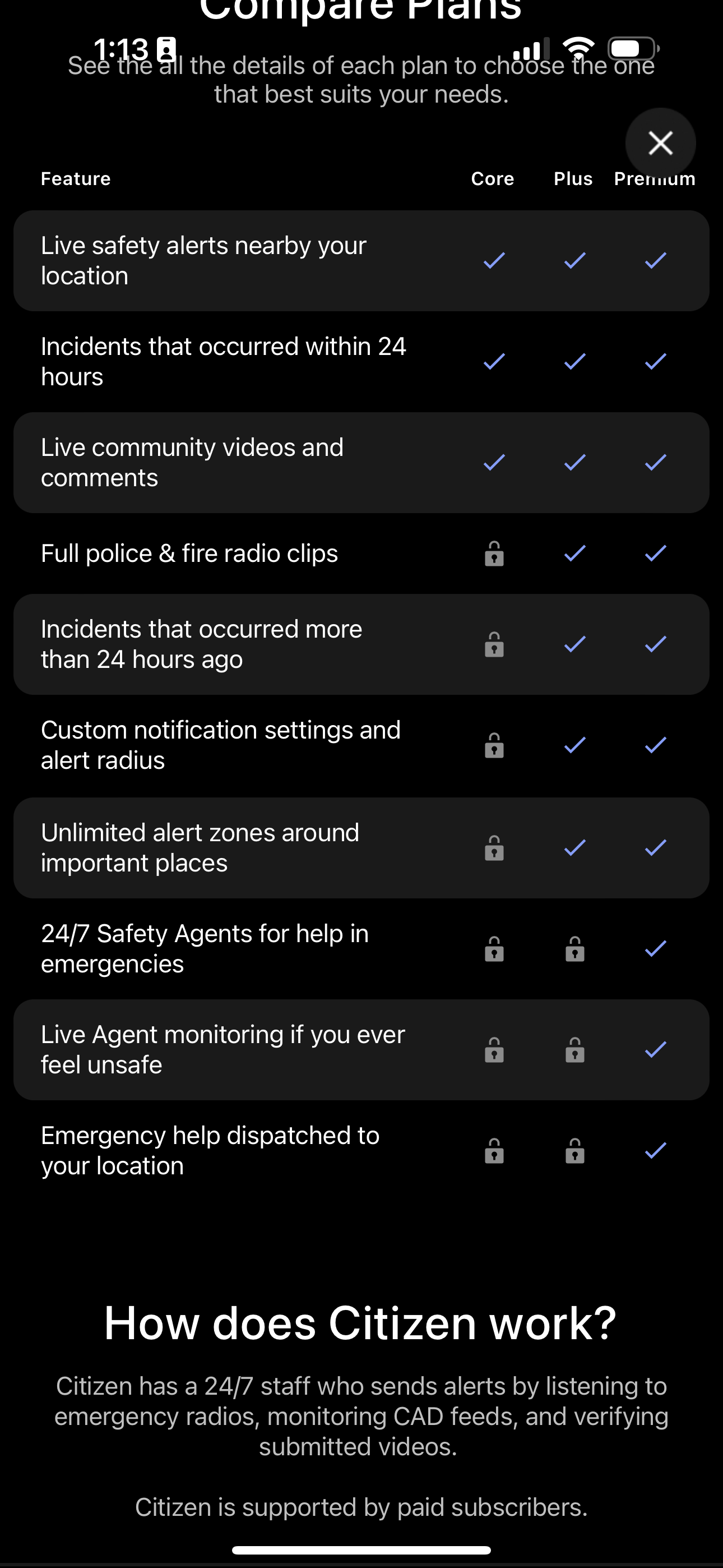Click the lock icon for custom notification settings
Image resolution: width=723 pixels, height=1568 pixels.
click(x=494, y=745)
